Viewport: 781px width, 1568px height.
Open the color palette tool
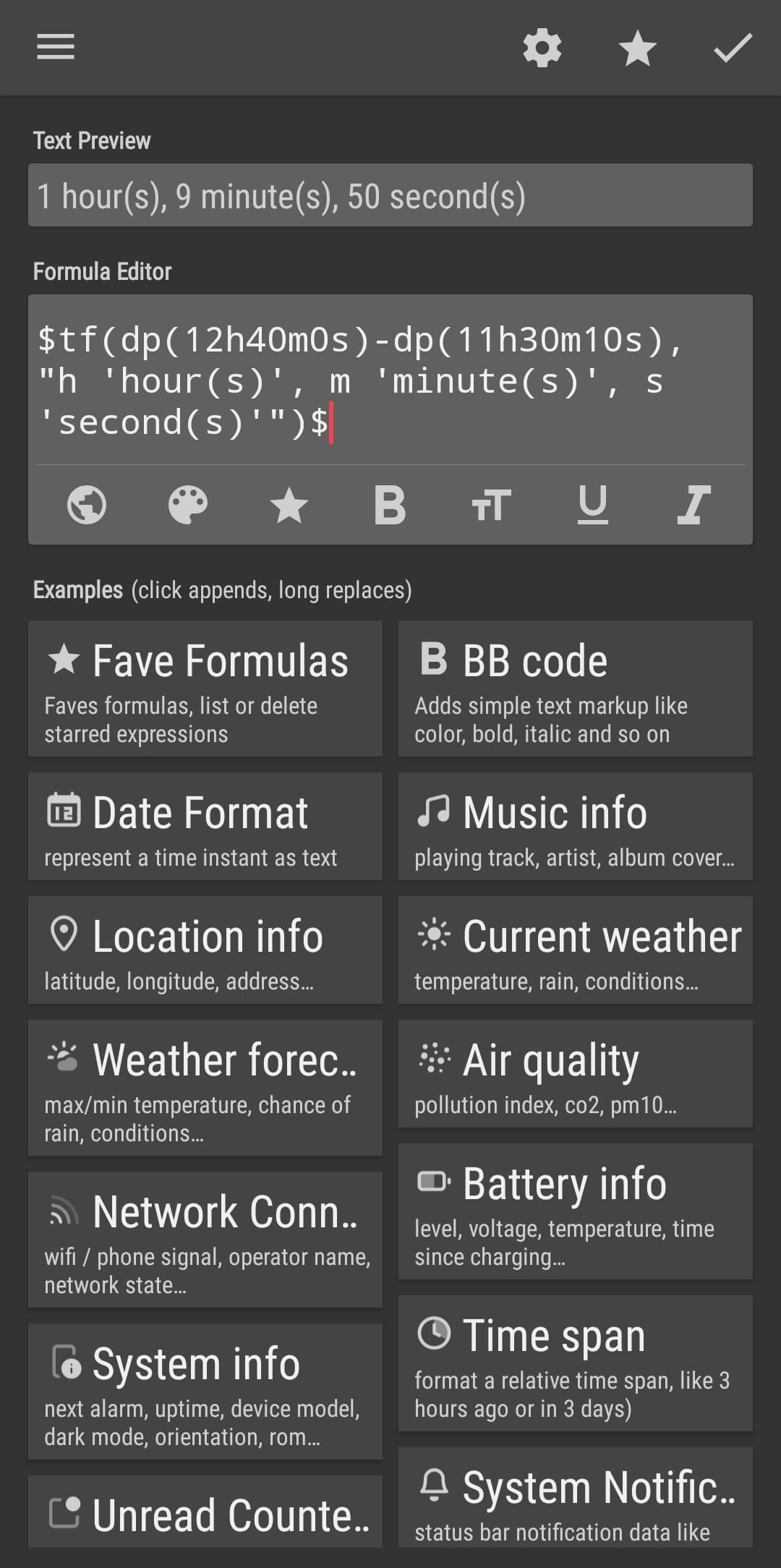(188, 504)
